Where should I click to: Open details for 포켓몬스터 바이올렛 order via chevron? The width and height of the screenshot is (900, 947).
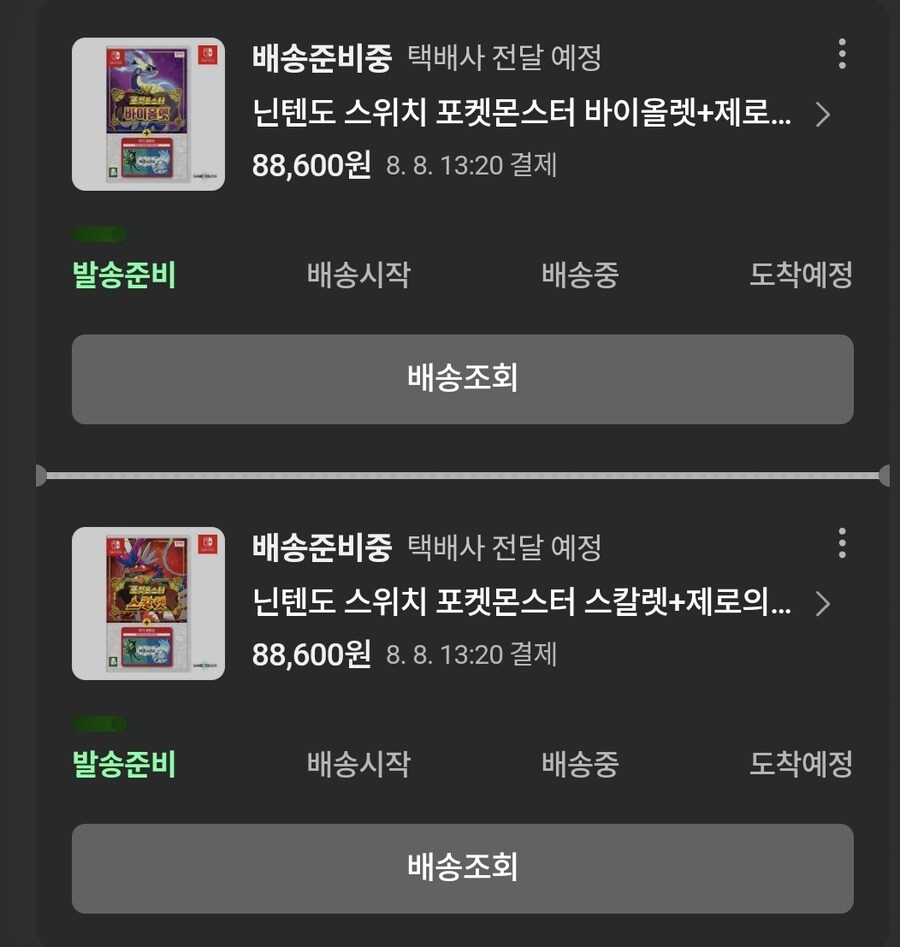coord(822,116)
